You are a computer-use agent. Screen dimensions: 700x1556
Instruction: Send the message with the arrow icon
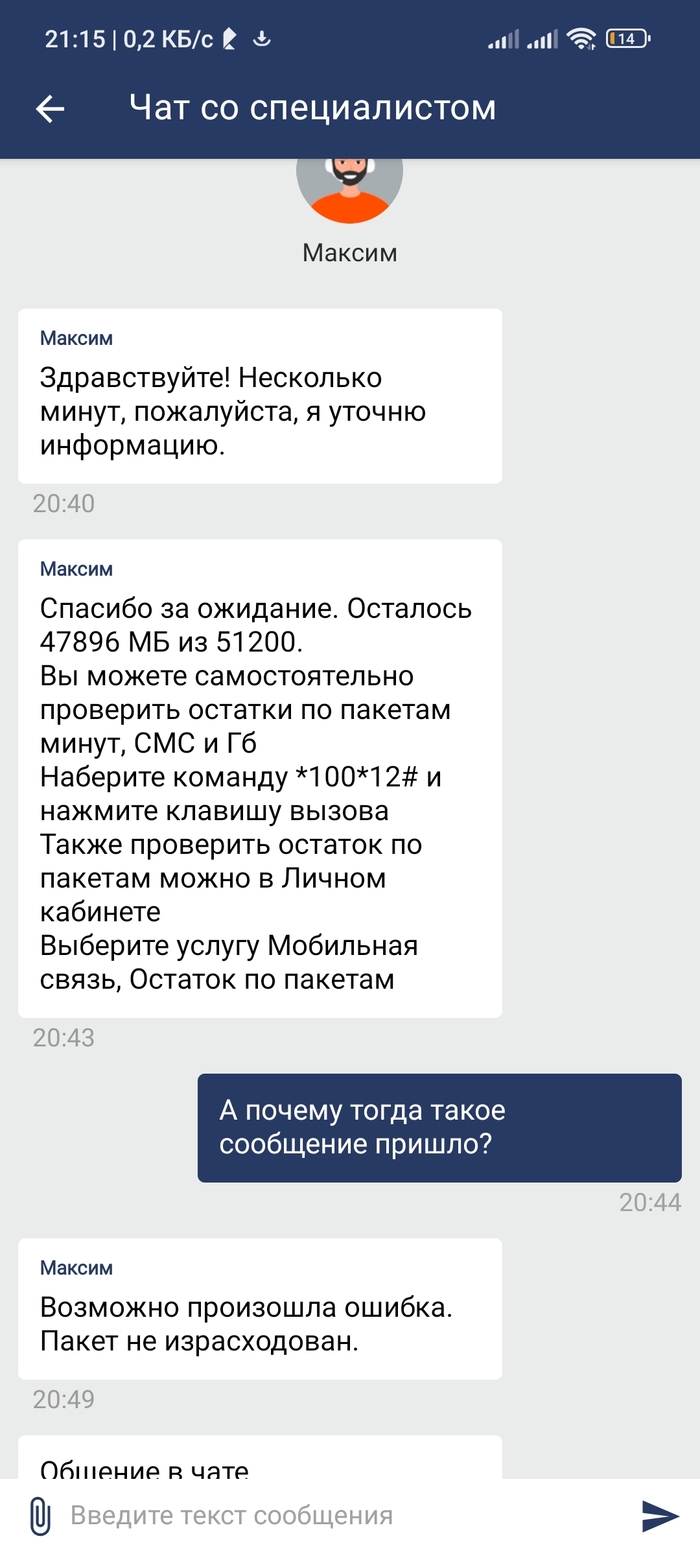point(660,1516)
